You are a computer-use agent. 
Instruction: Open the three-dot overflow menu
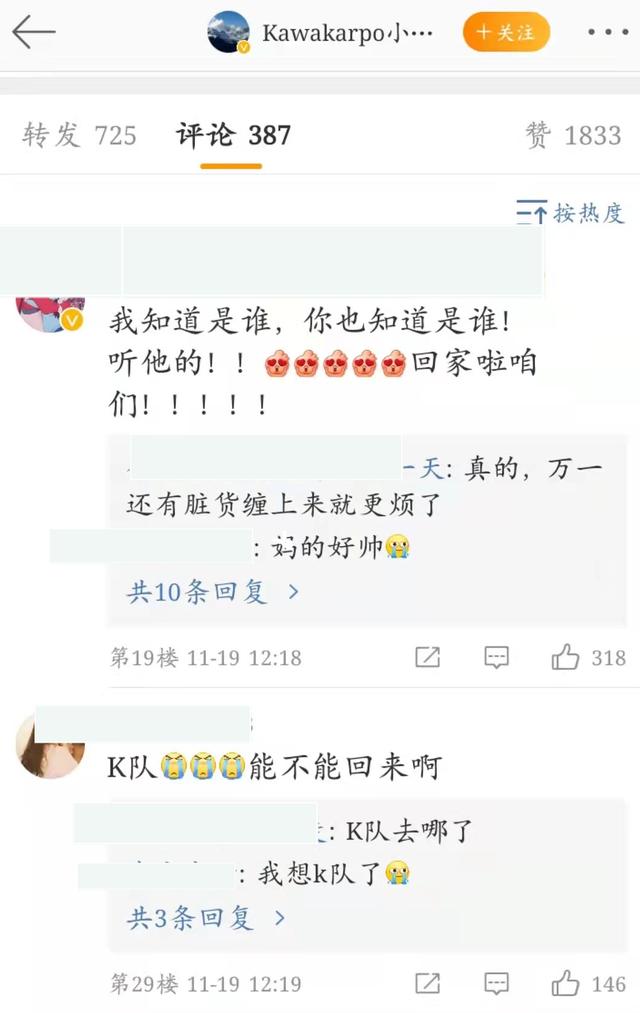pyautogui.click(x=607, y=33)
